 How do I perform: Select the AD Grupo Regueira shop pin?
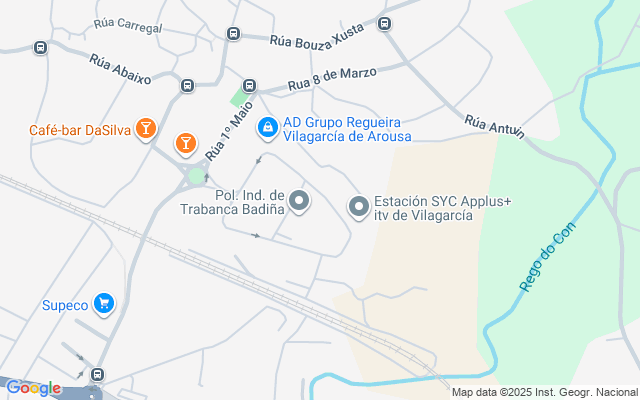(267, 128)
